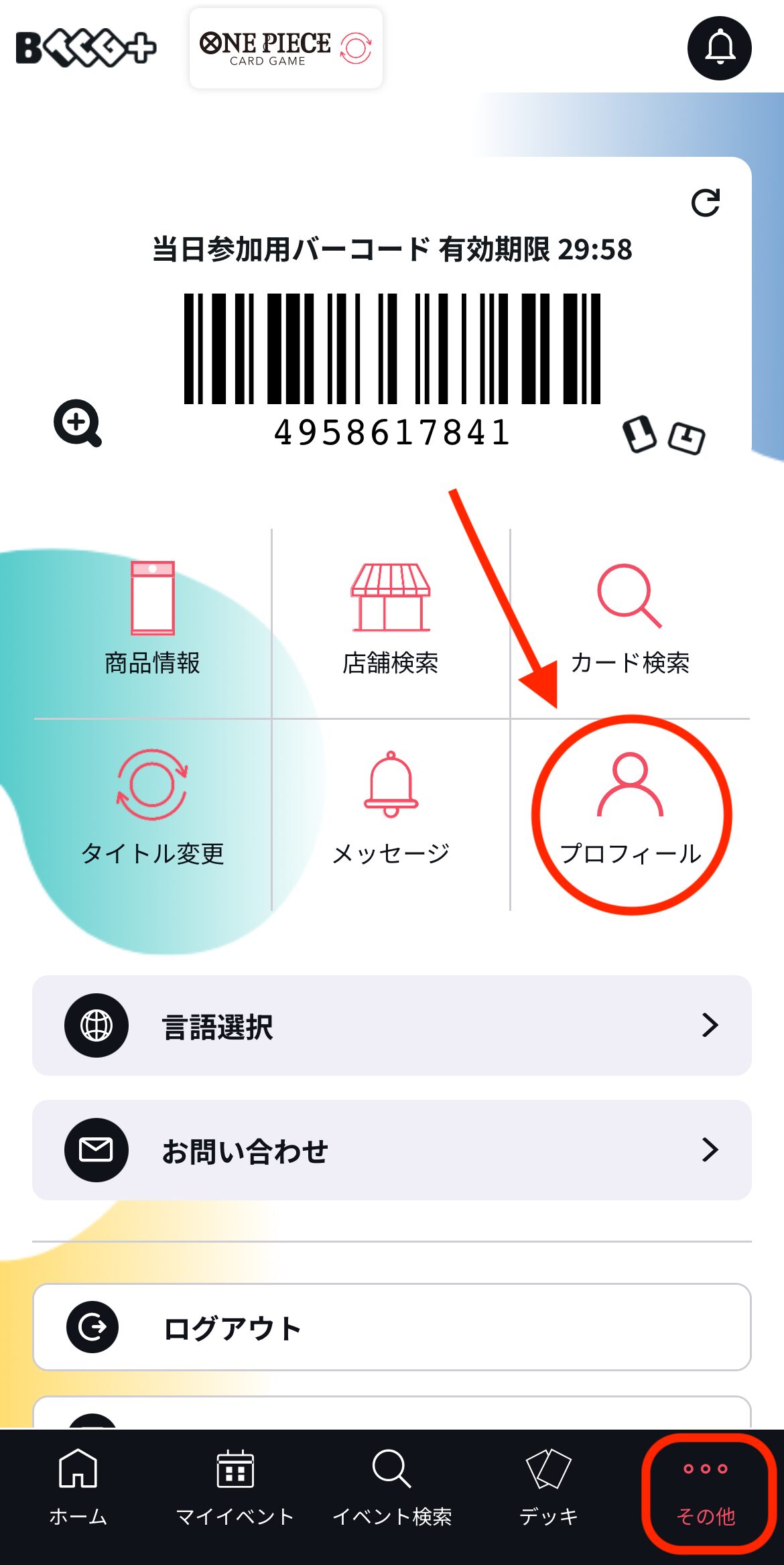
Task: Enlarge the barcode with the zoom icon
Action: point(78,423)
